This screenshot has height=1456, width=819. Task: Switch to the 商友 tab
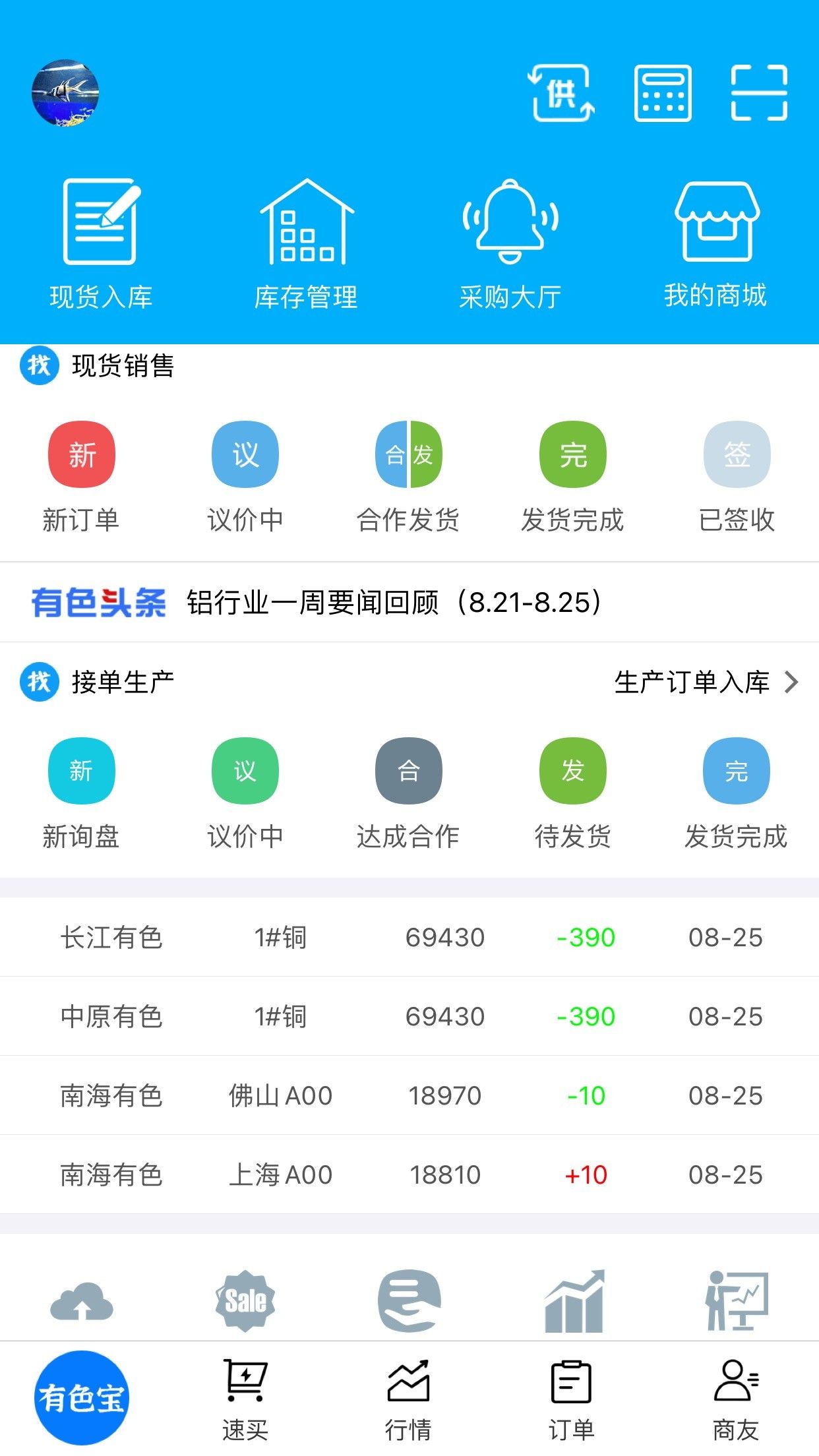click(736, 1399)
